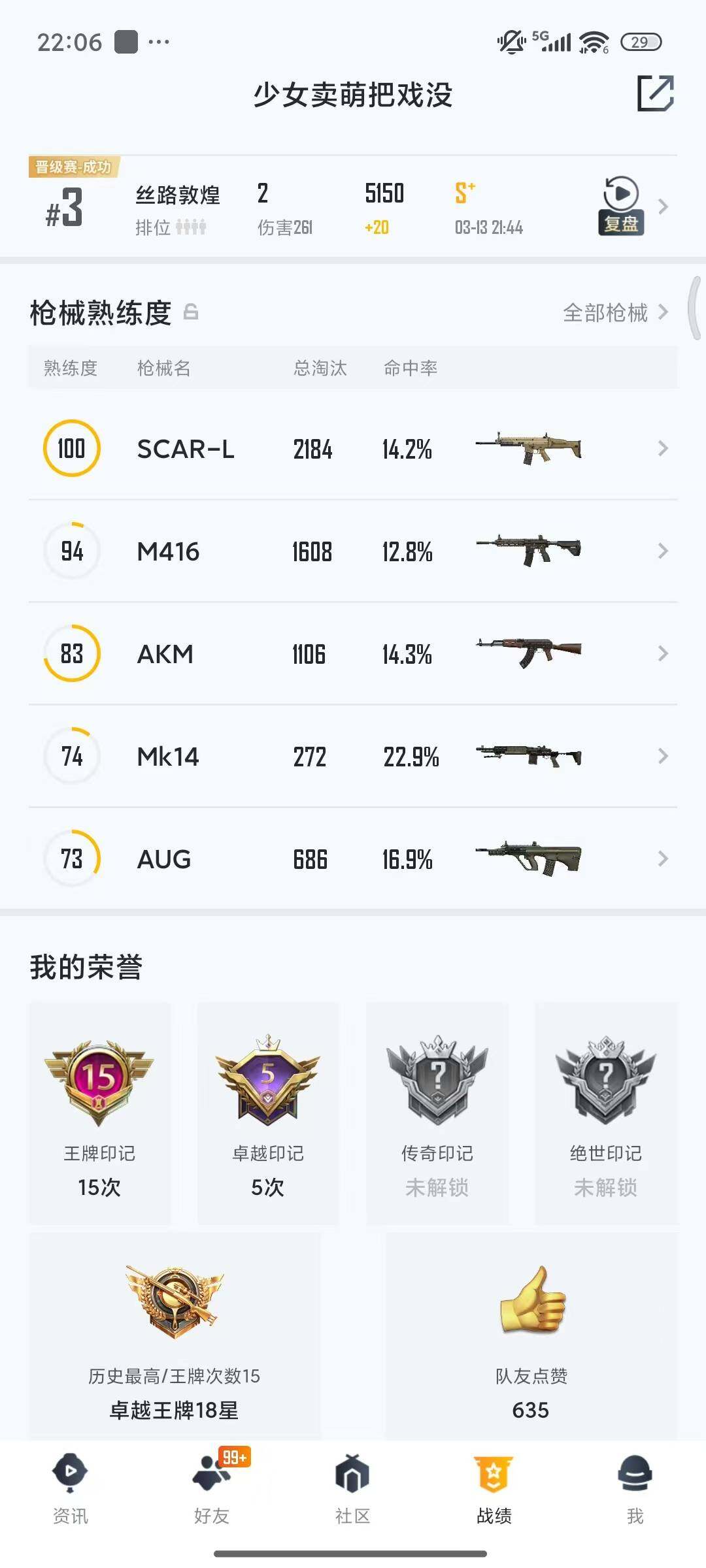Tap the lock icon next to 枪械熟练度
706x1568 pixels.
tap(192, 314)
